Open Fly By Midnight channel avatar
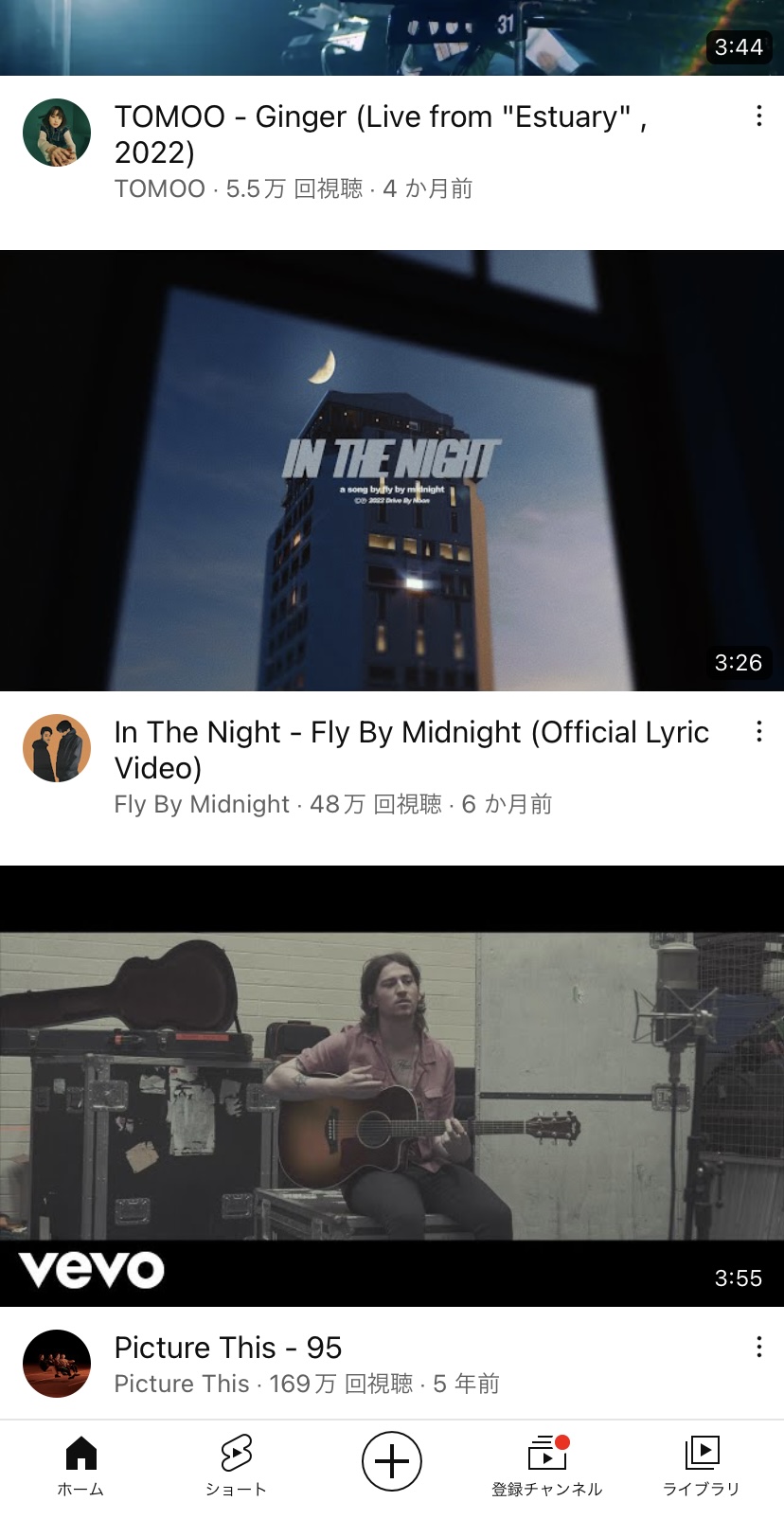784x1519 pixels. [57, 748]
